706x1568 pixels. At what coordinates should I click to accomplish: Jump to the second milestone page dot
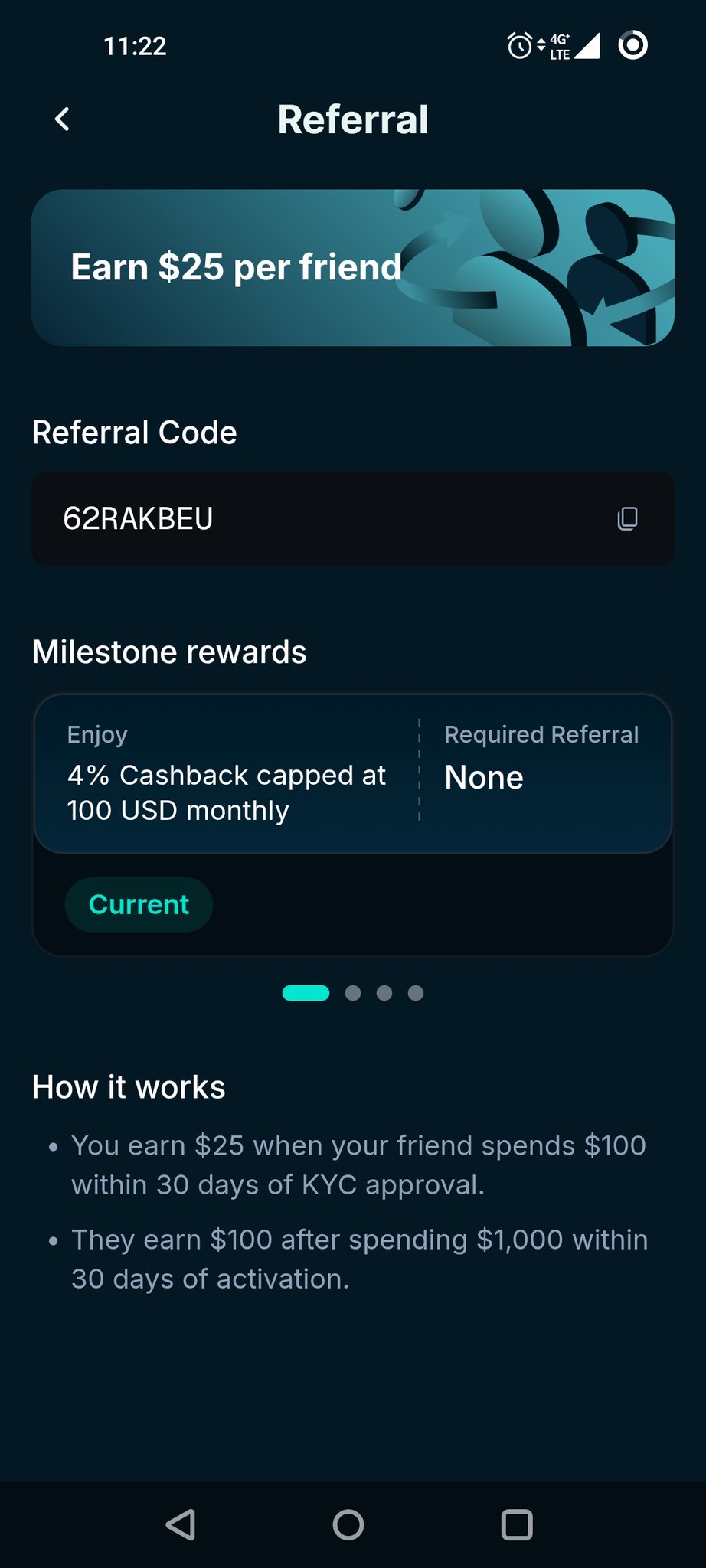[353, 993]
